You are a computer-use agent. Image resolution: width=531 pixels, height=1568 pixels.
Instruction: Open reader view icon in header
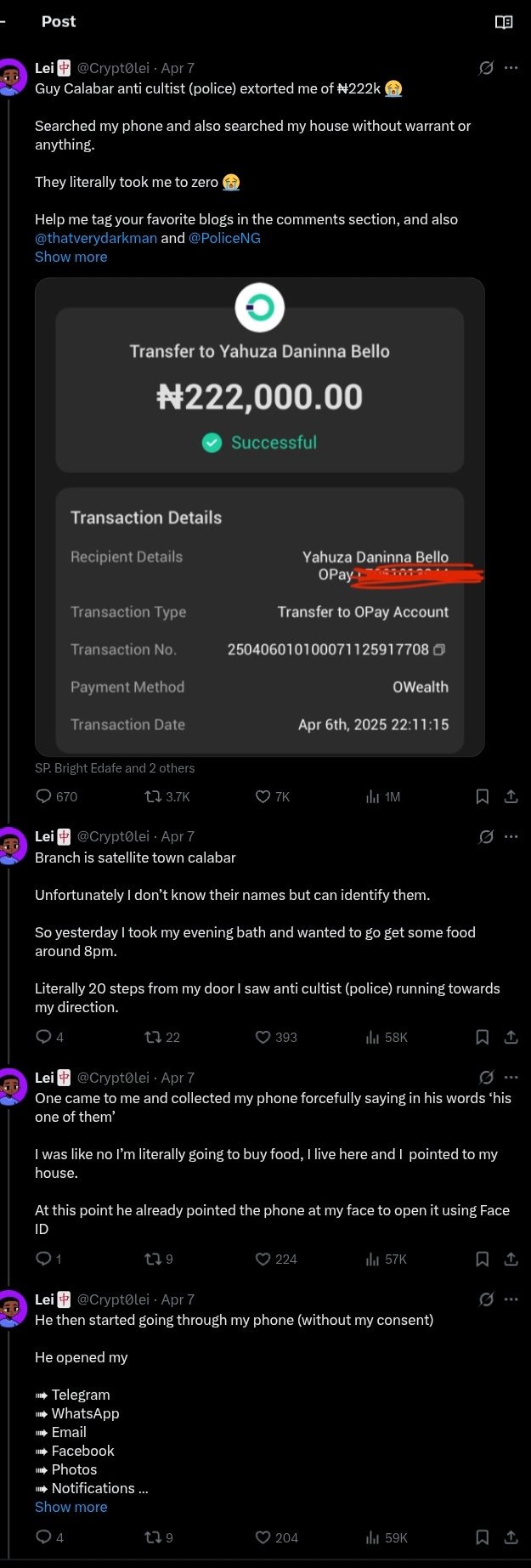tap(503, 22)
